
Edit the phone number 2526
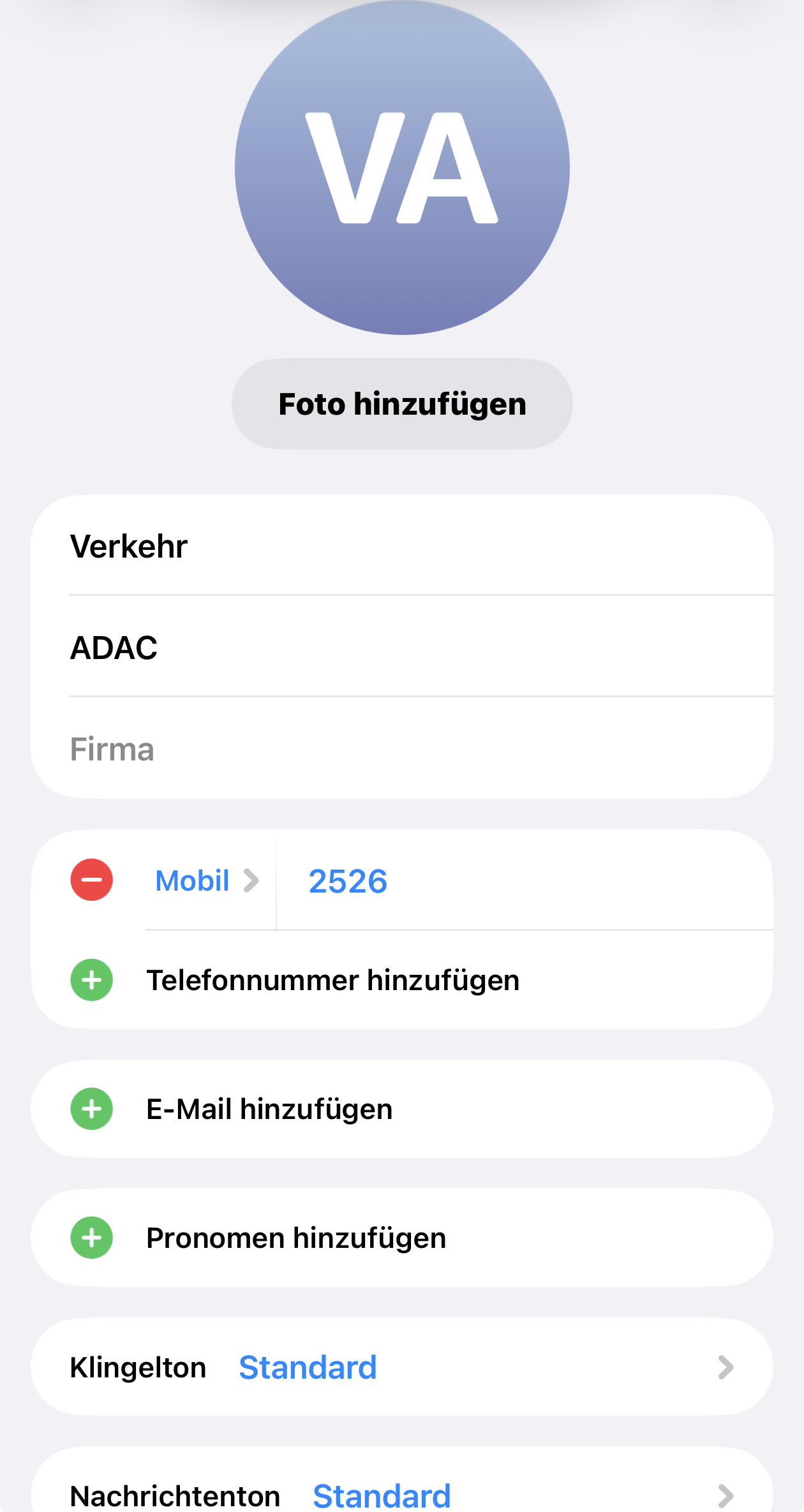click(510, 881)
